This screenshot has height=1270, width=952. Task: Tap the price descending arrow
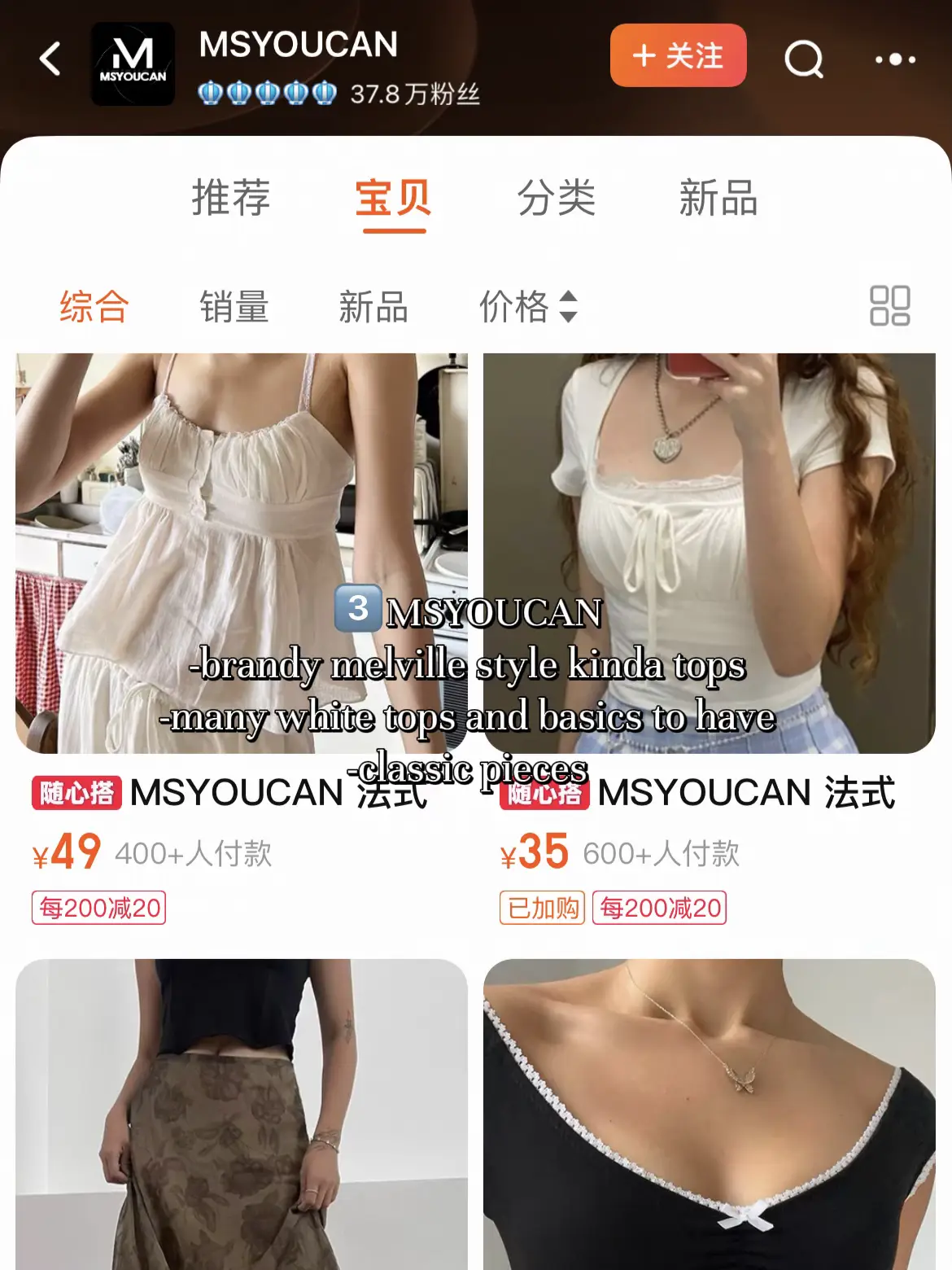tap(567, 317)
